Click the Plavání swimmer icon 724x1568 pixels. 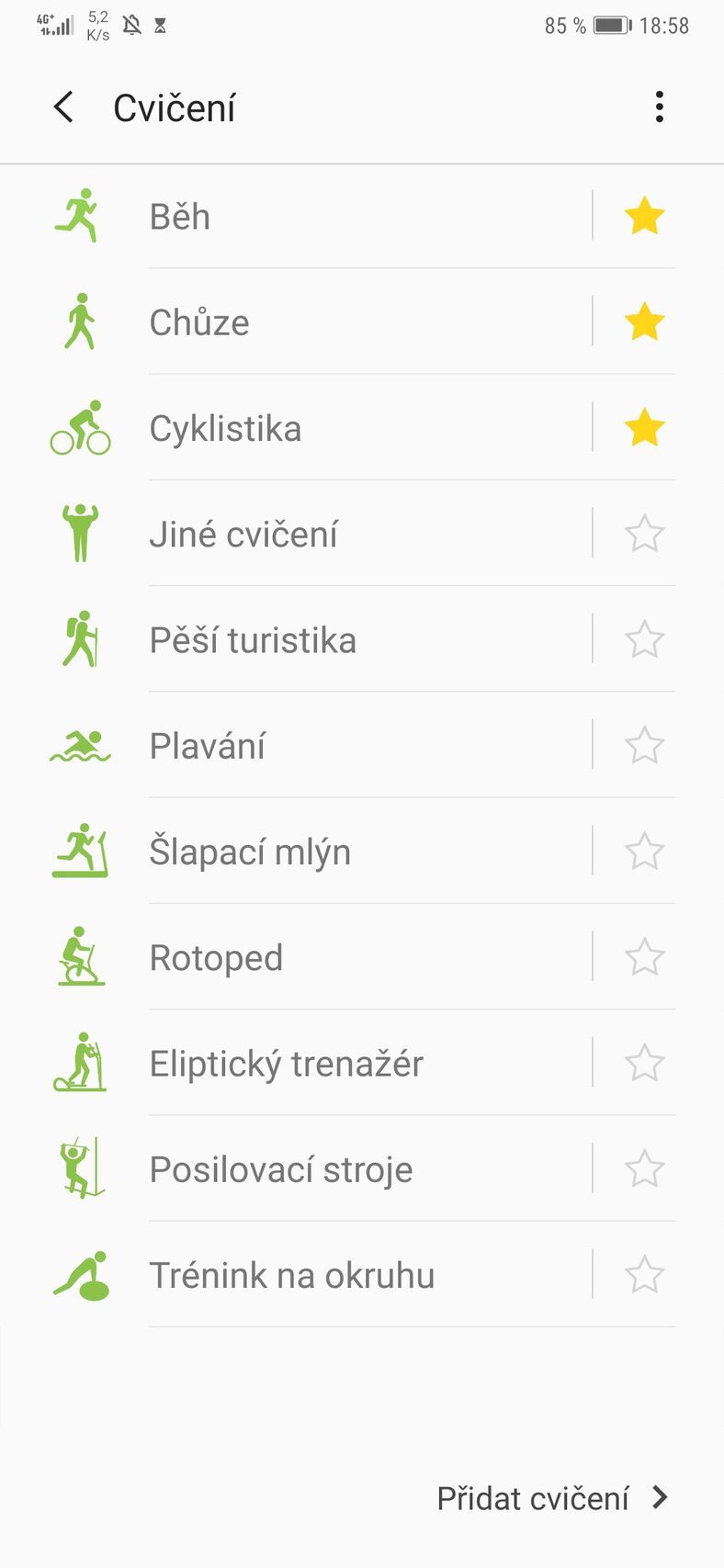[x=80, y=745]
